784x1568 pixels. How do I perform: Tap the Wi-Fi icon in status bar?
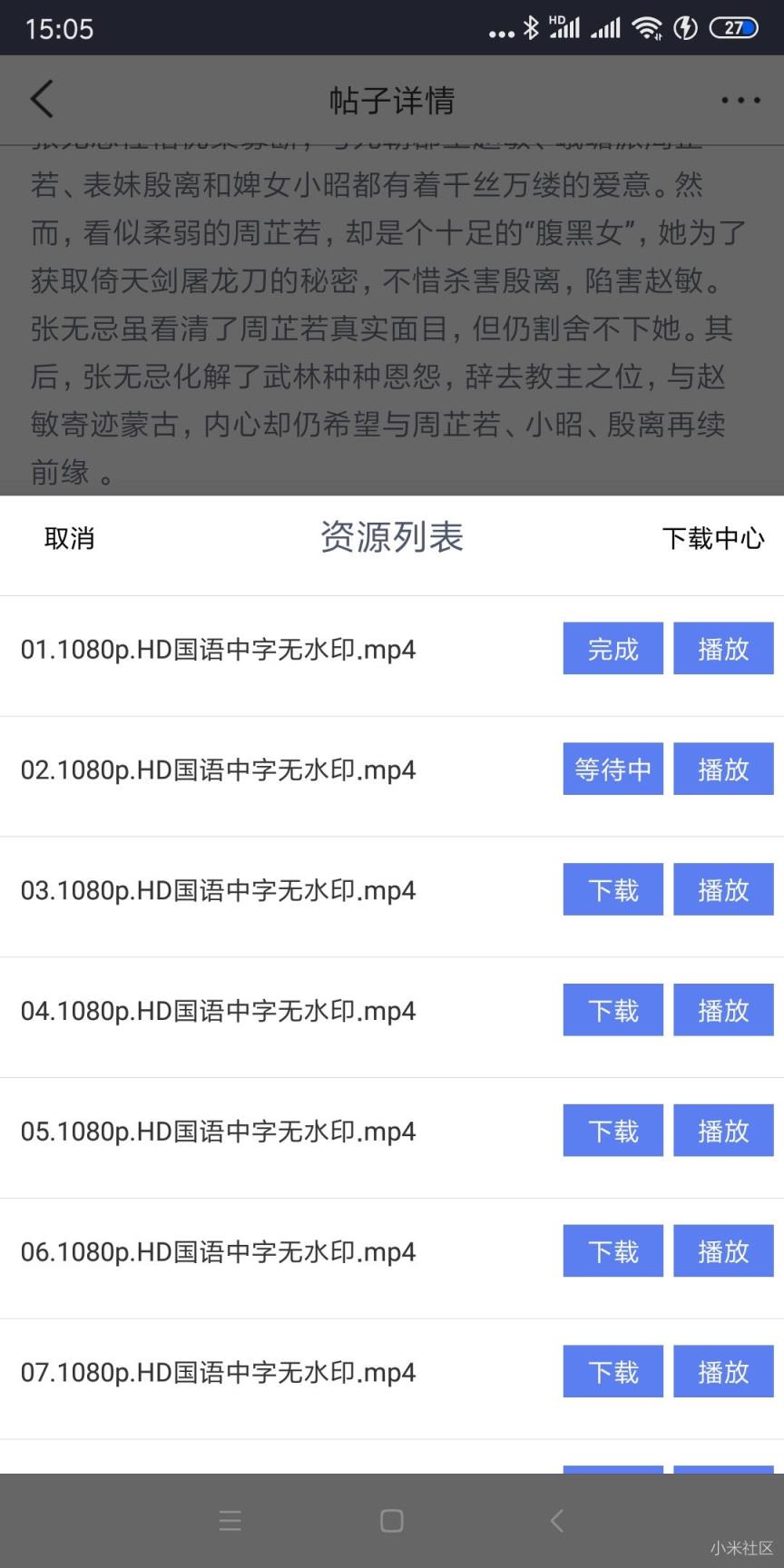click(x=647, y=28)
